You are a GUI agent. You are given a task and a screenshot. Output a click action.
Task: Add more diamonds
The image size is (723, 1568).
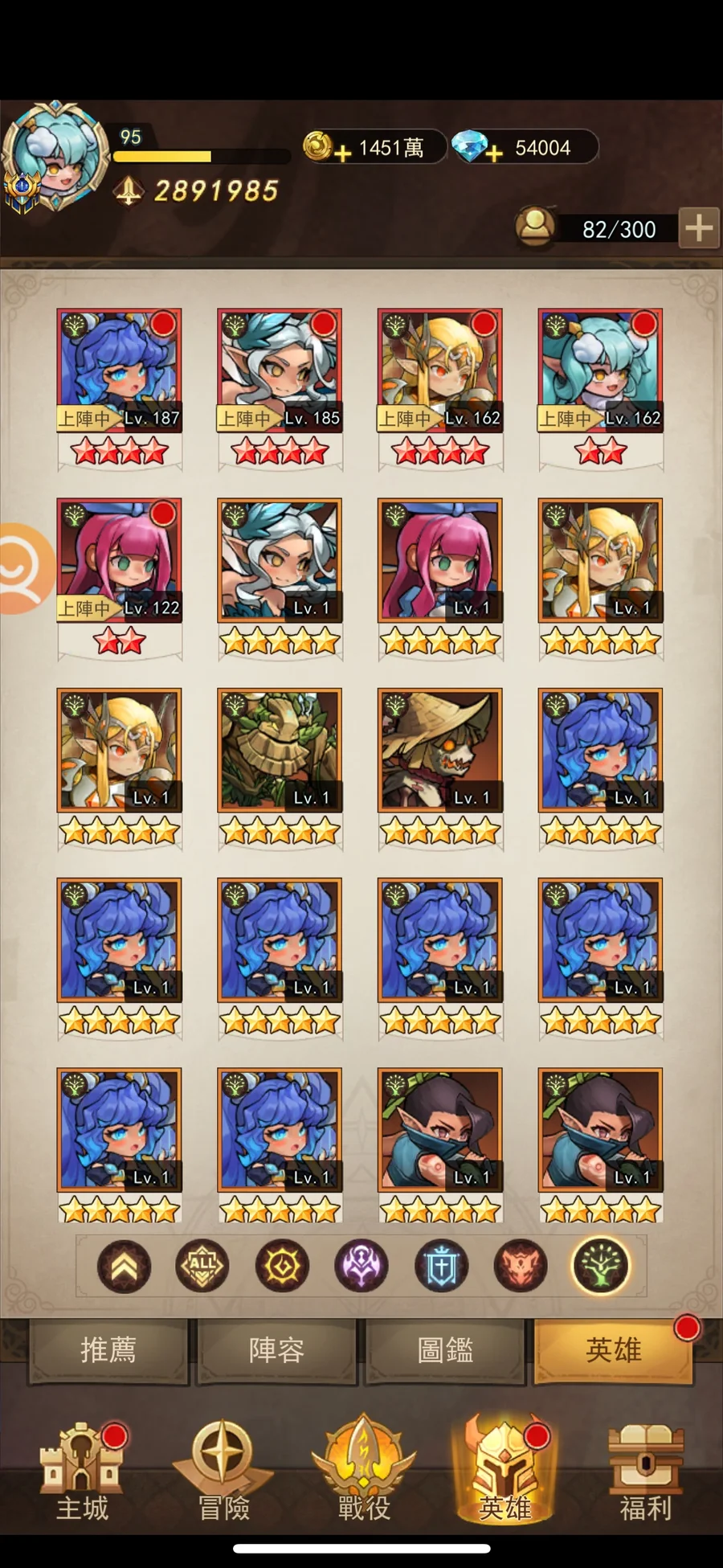pyautogui.click(x=494, y=152)
